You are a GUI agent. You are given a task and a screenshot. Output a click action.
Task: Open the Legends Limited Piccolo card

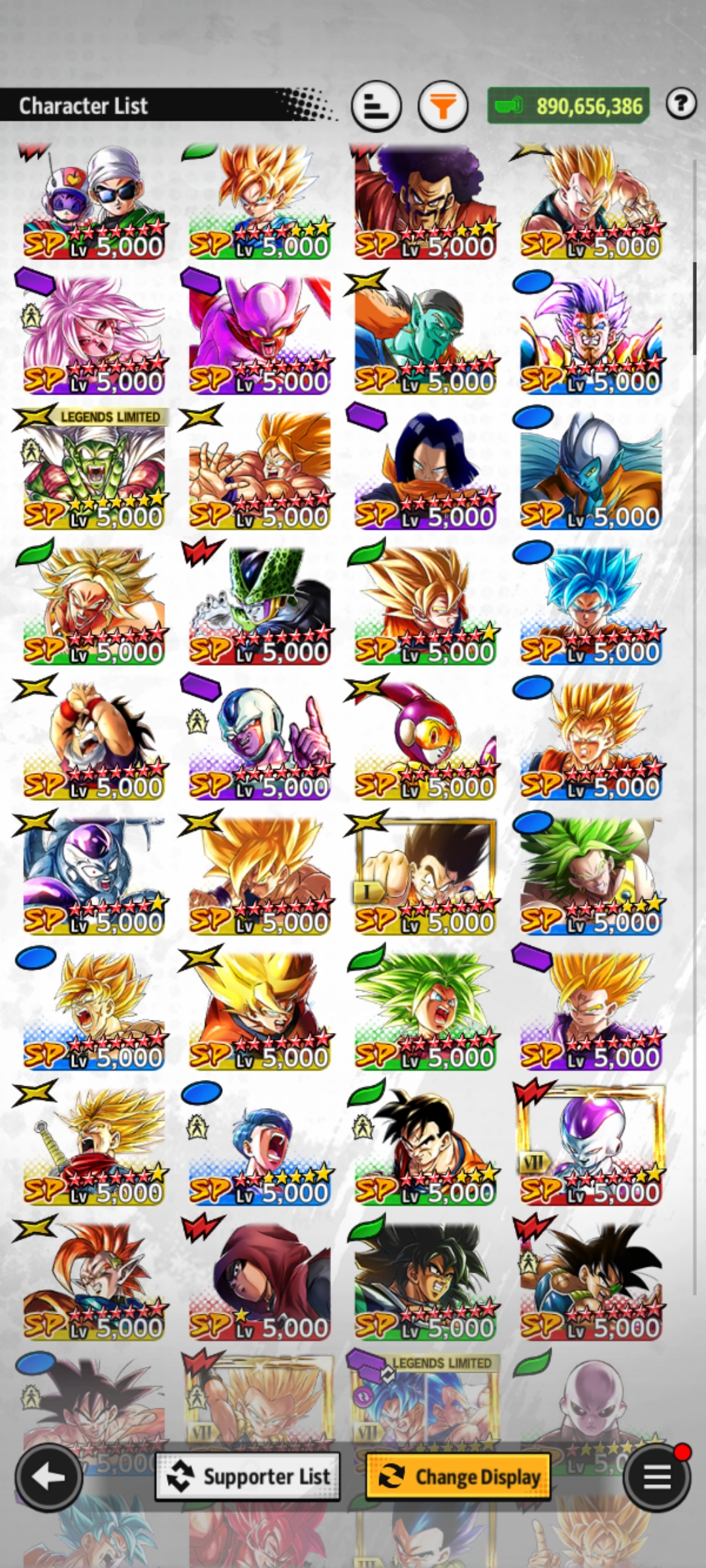point(93,470)
